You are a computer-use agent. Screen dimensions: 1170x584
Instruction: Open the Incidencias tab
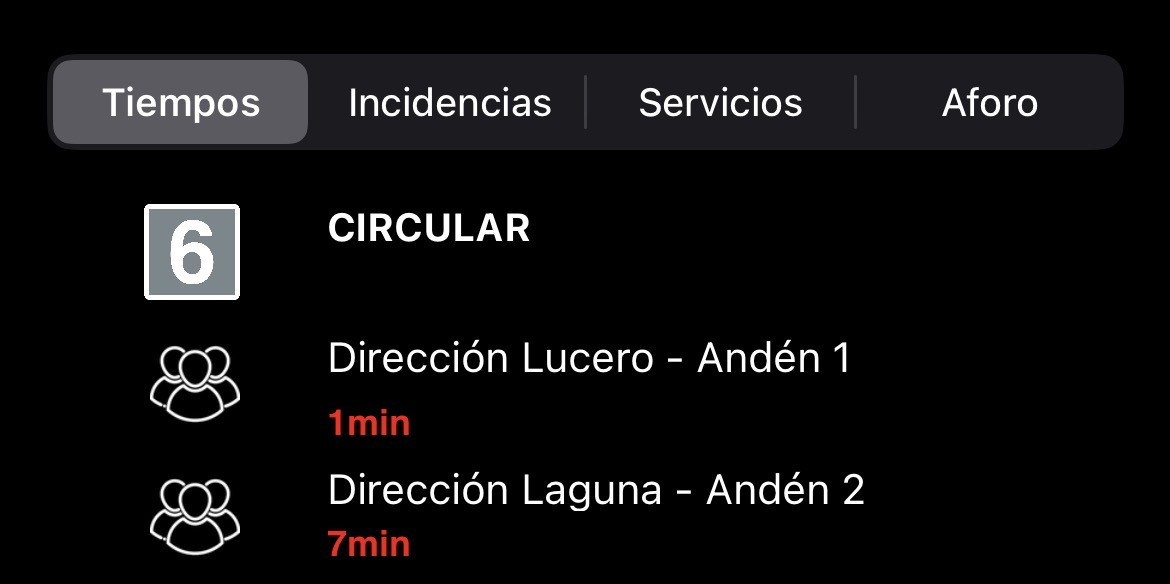pyautogui.click(x=449, y=102)
